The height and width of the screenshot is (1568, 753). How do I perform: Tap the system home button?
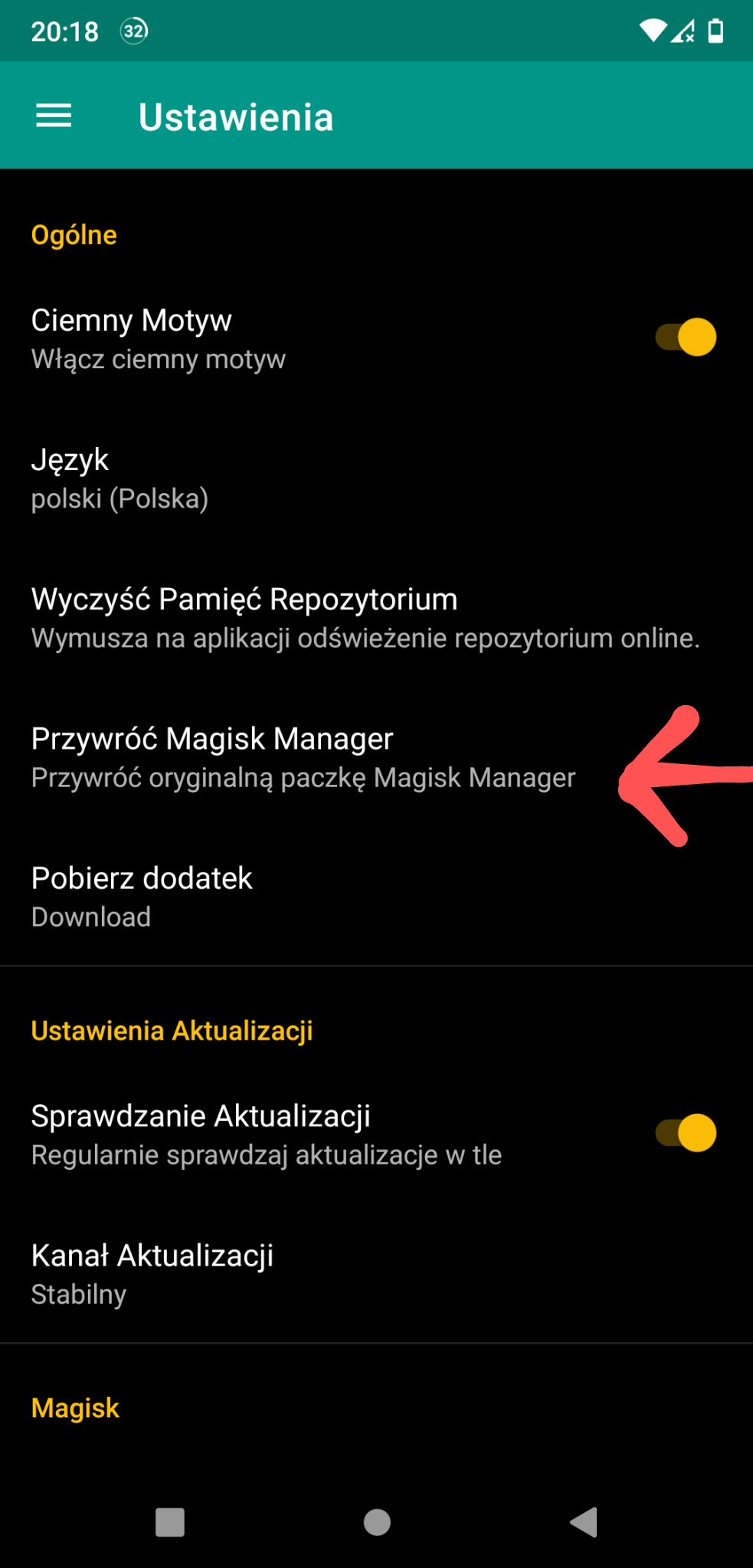377,1522
